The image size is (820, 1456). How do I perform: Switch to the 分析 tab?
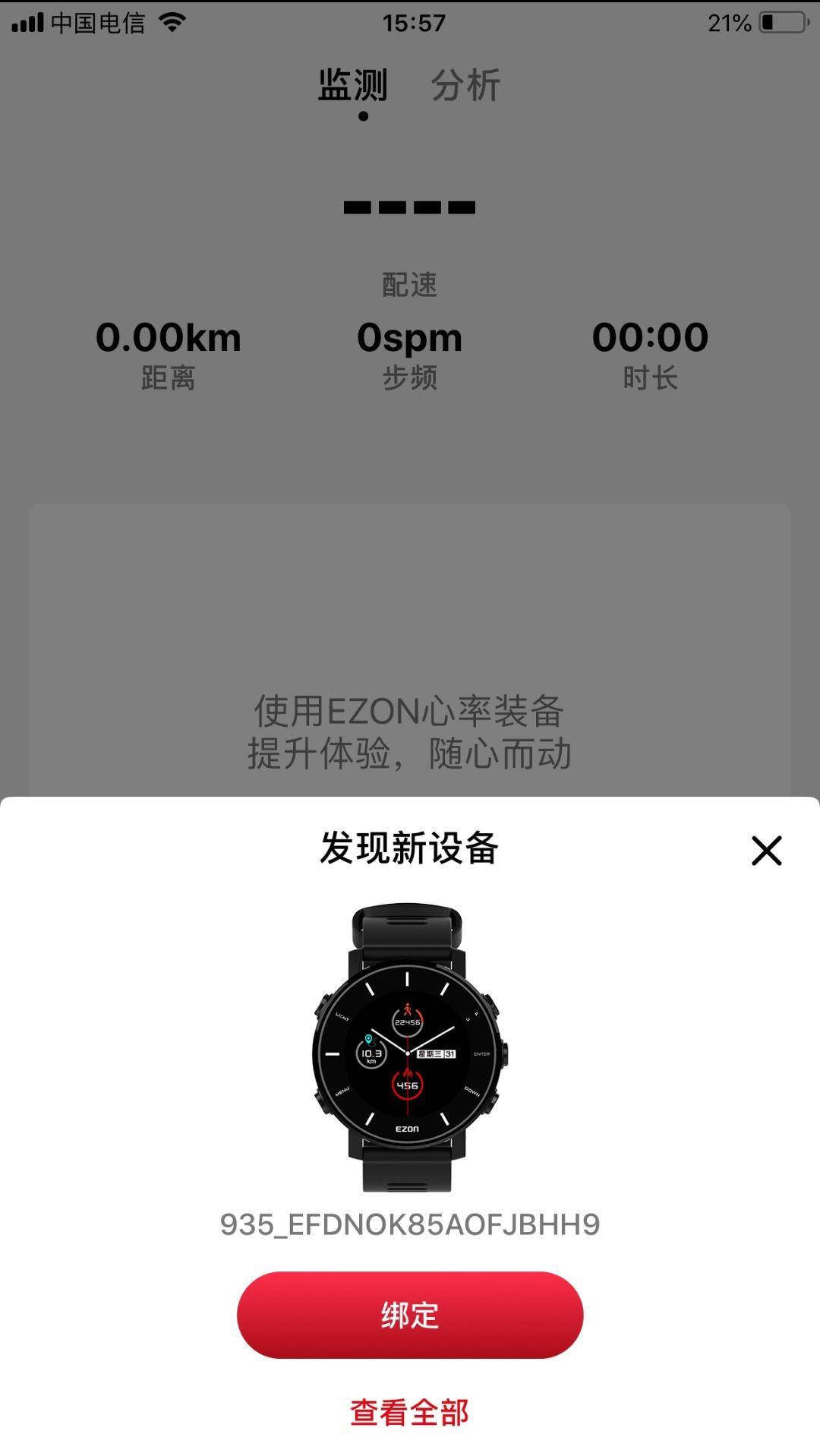tap(467, 86)
